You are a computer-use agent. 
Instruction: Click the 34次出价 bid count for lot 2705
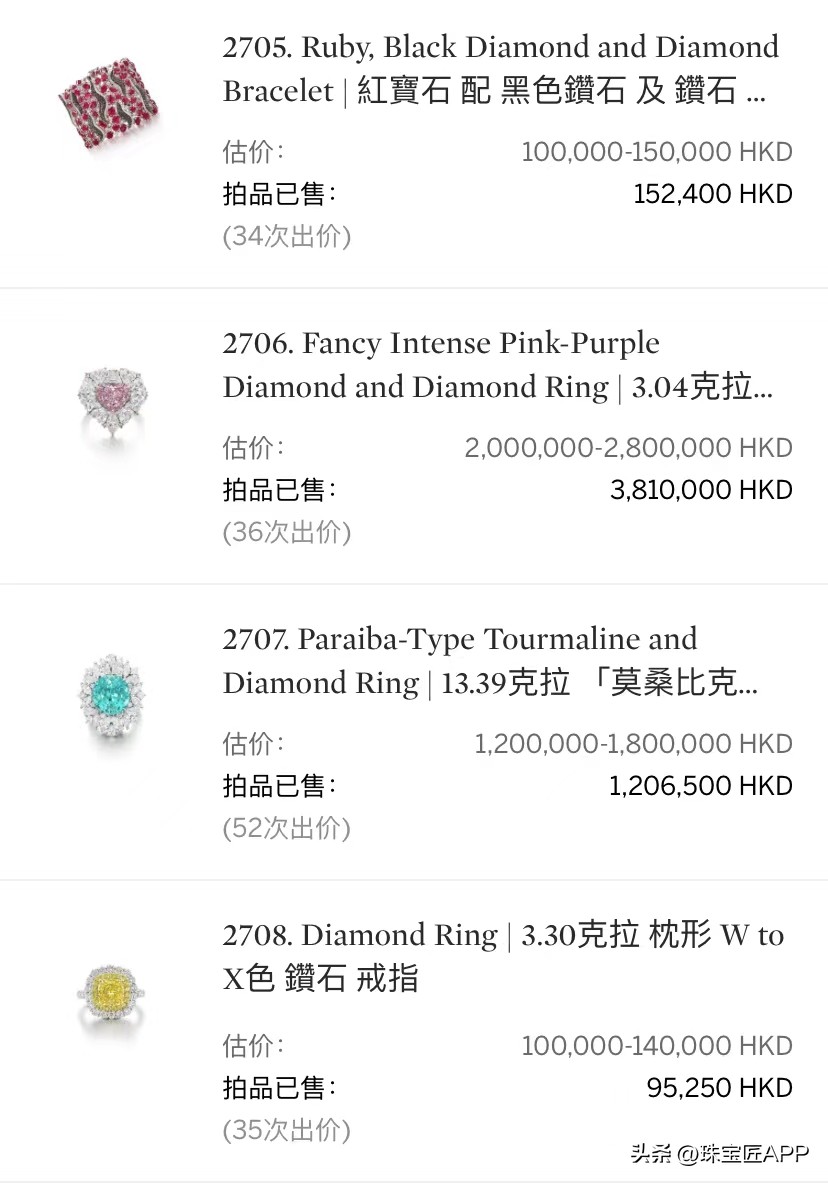coord(286,236)
